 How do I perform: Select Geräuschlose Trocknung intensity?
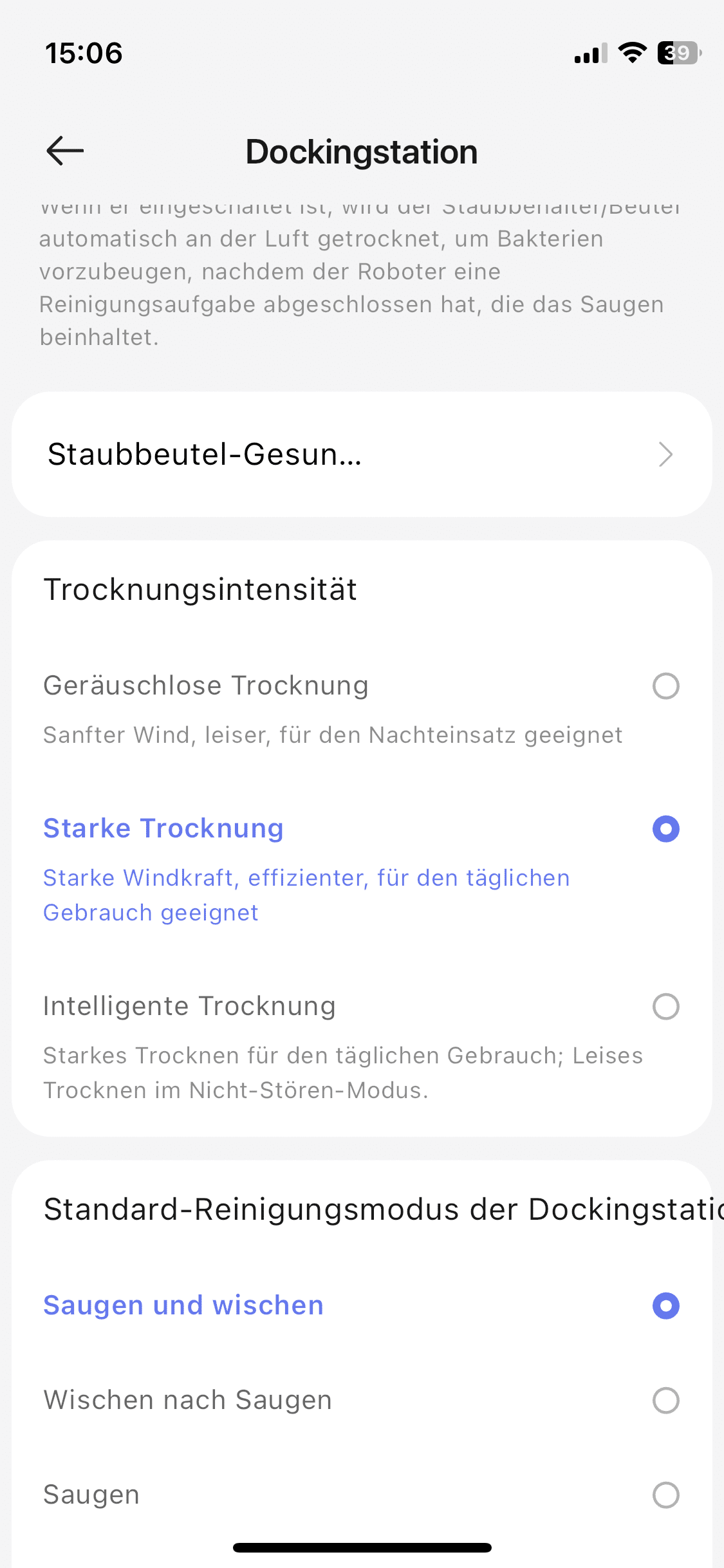coord(665,686)
